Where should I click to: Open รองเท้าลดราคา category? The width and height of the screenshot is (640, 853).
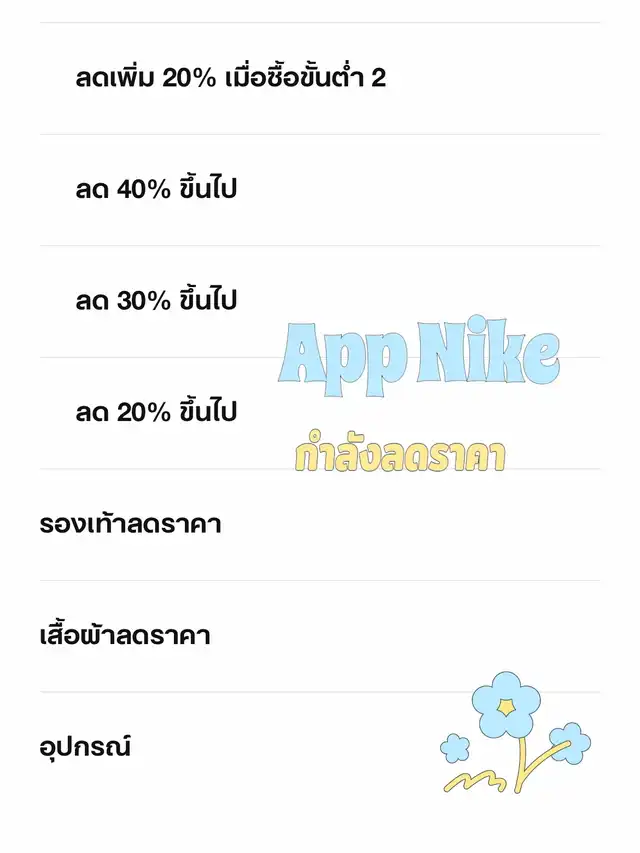130,524
